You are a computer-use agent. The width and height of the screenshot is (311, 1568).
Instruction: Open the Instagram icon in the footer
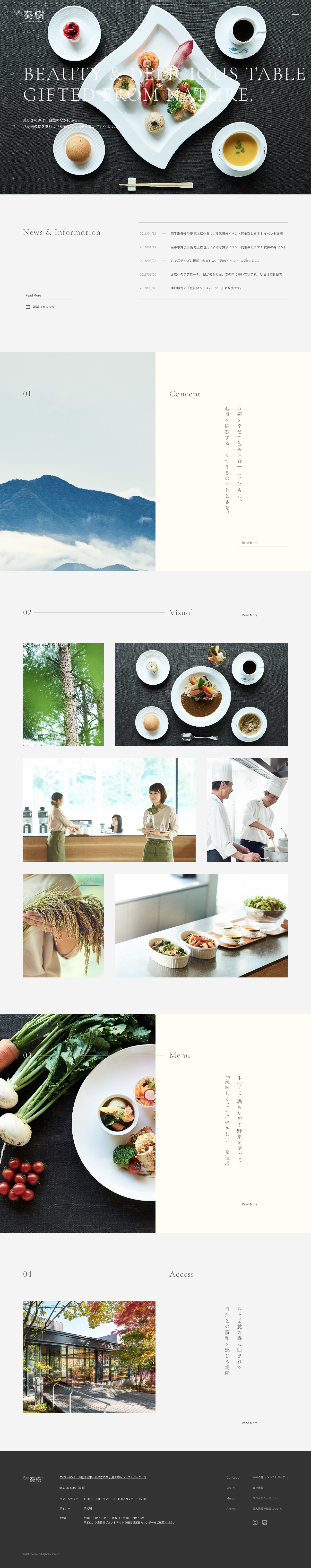(255, 1522)
